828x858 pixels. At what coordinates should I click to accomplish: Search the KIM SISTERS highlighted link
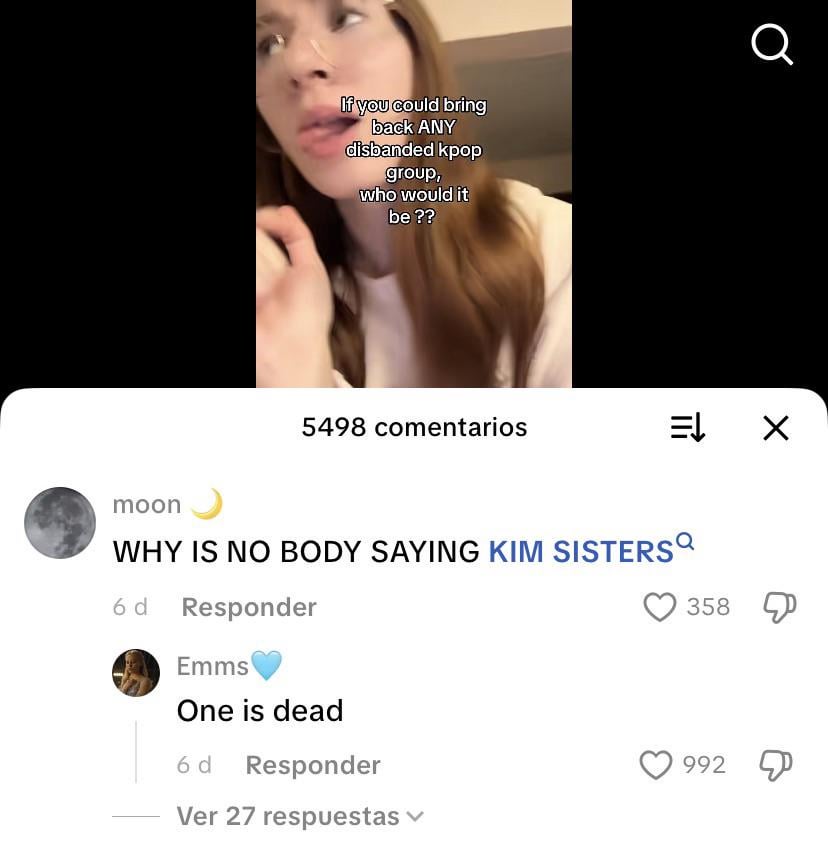click(x=581, y=551)
